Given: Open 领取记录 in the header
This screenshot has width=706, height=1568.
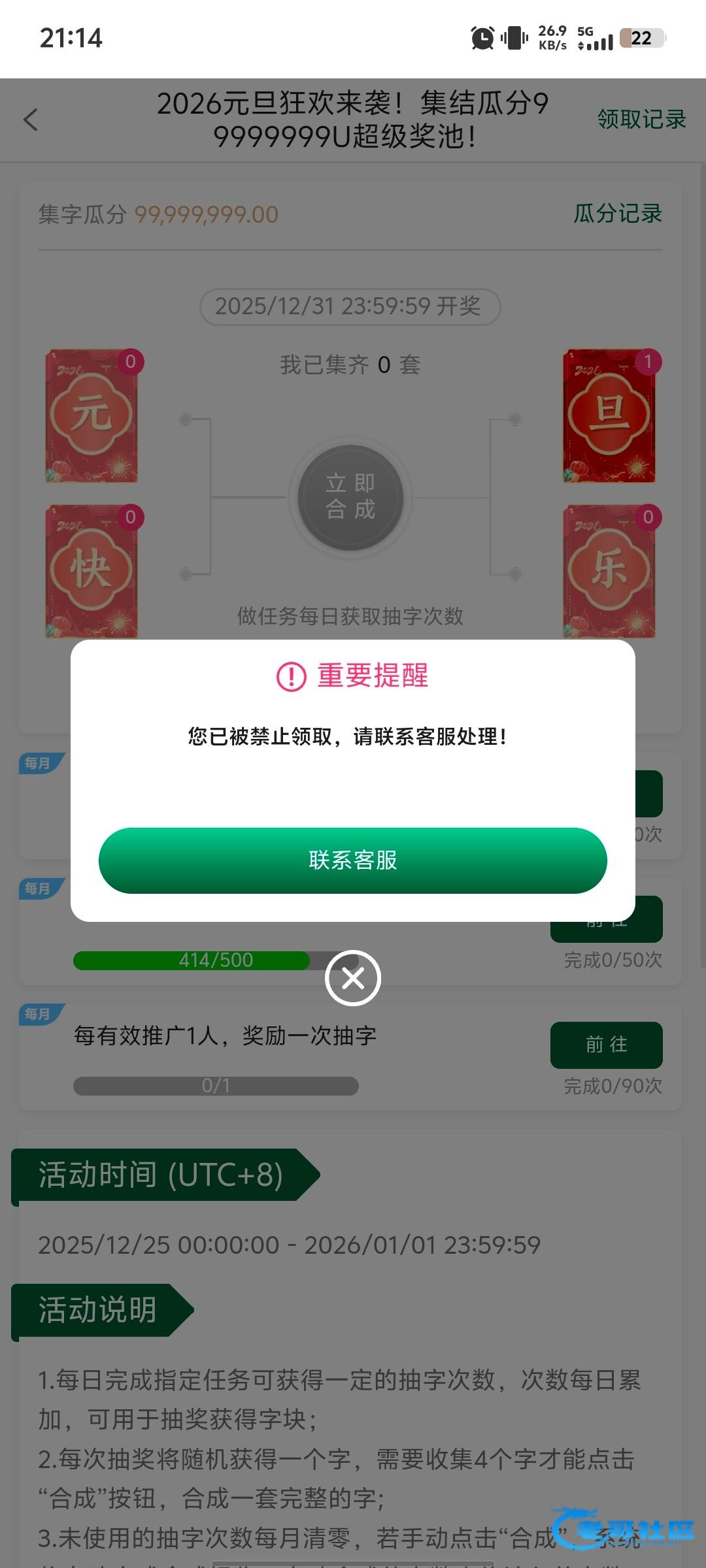Looking at the screenshot, I should (x=641, y=119).
